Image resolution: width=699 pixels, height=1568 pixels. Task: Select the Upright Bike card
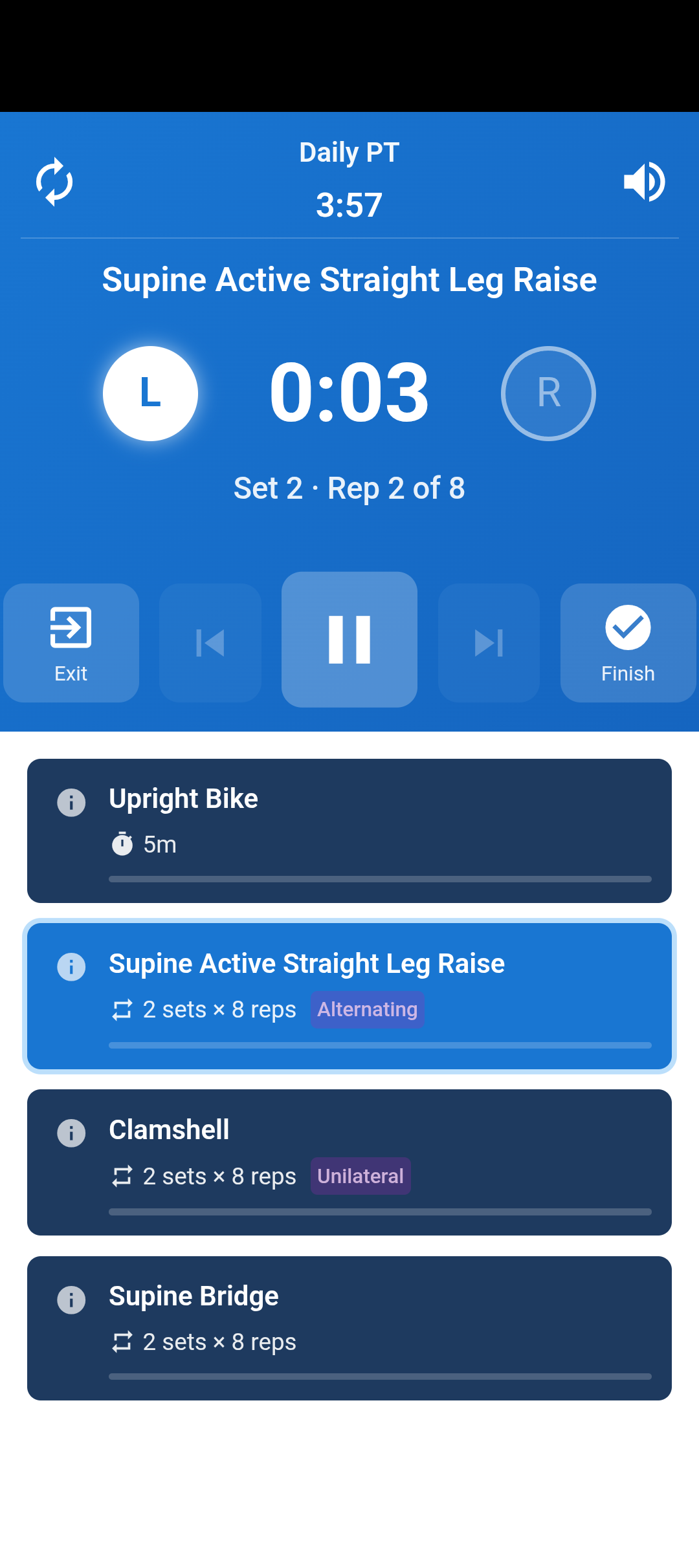tap(349, 830)
